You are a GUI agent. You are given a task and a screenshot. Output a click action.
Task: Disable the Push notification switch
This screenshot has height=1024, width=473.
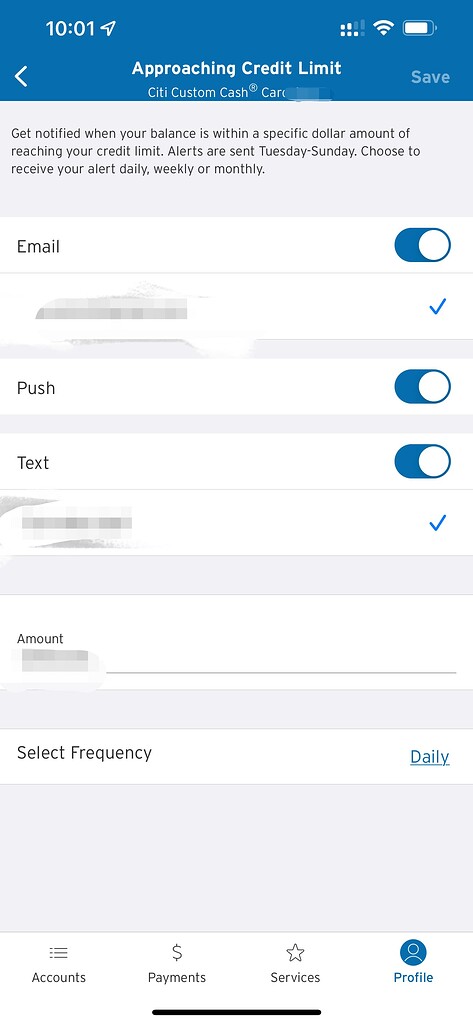pos(422,387)
